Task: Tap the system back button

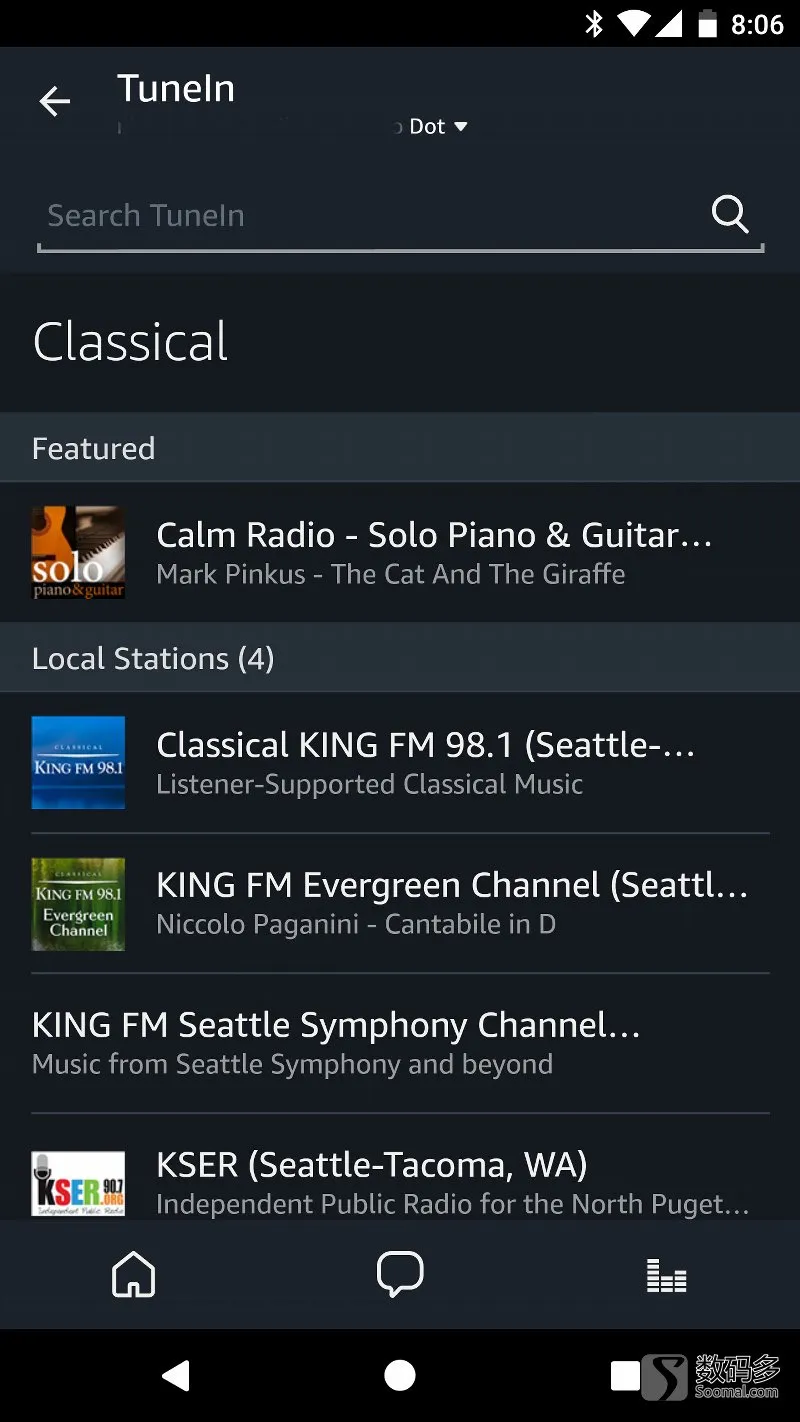Action: click(x=176, y=1376)
